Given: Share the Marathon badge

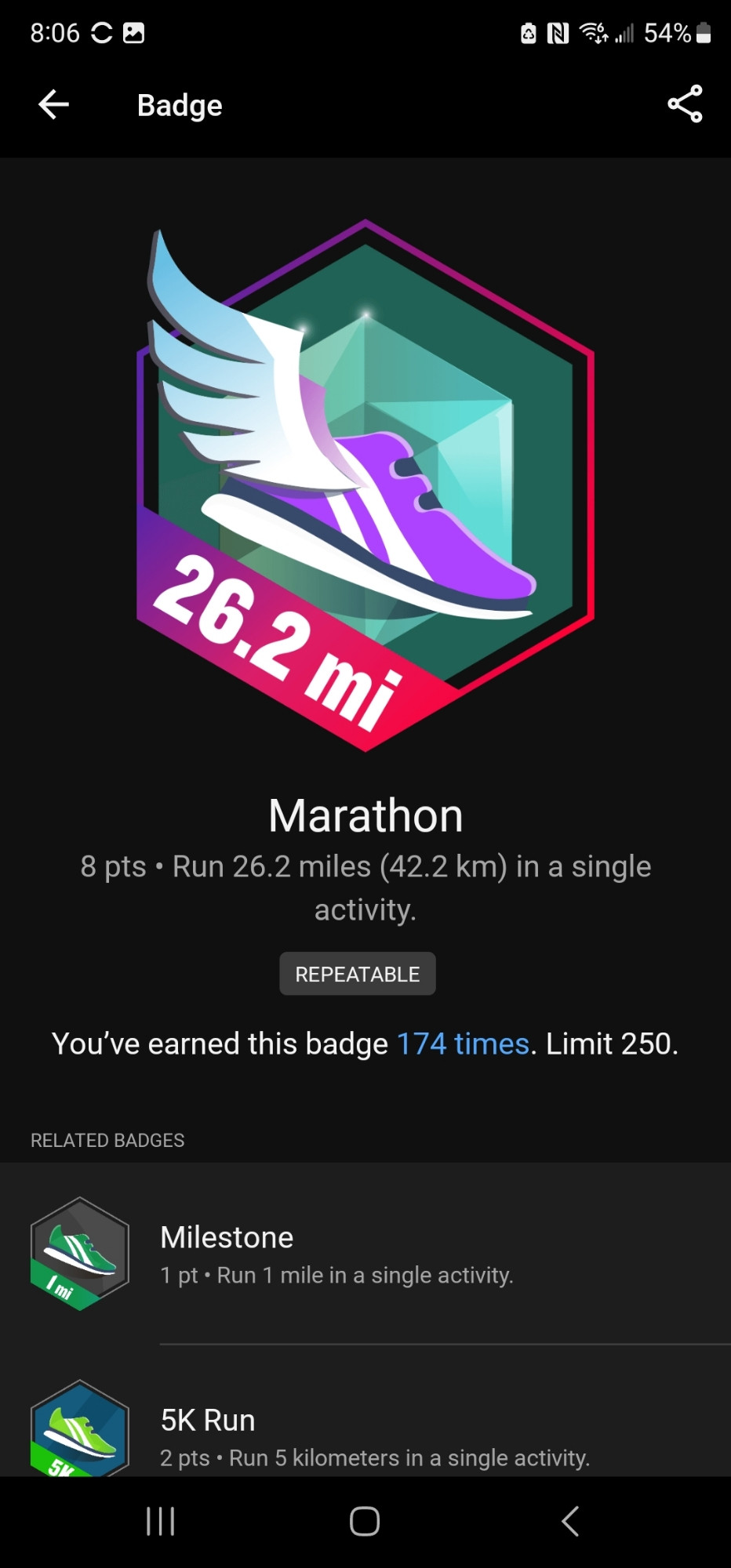Looking at the screenshot, I should (685, 104).
